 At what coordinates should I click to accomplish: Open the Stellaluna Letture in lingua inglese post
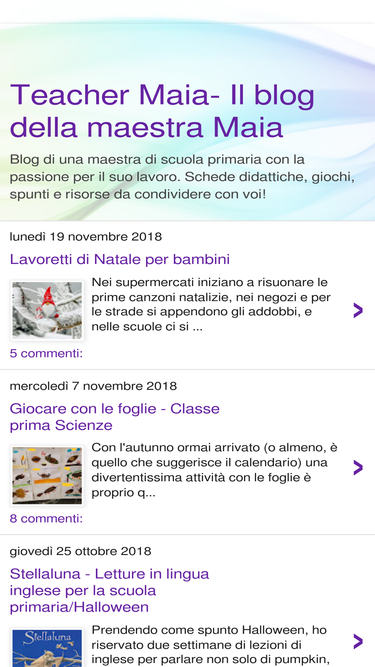pyautogui.click(x=109, y=590)
